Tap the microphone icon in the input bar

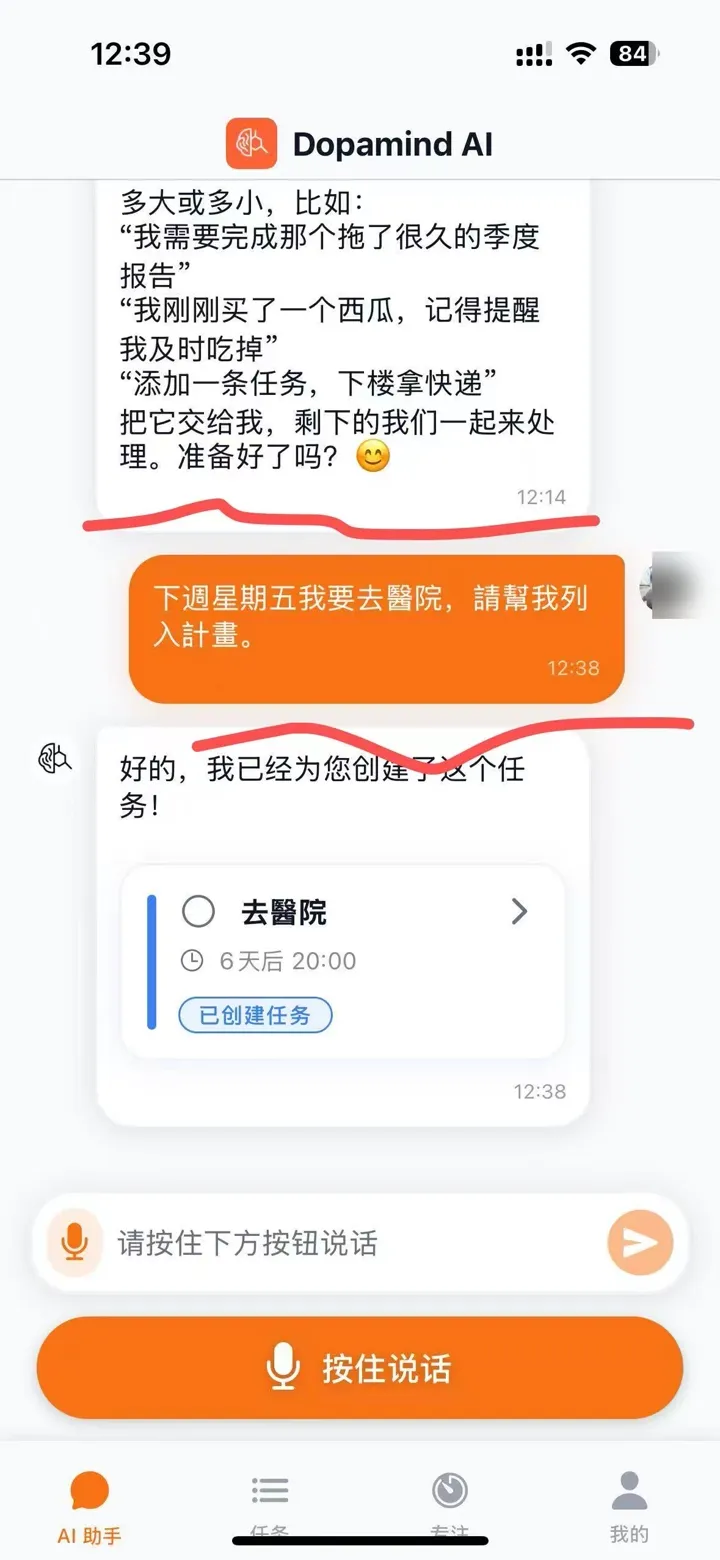(x=74, y=1243)
